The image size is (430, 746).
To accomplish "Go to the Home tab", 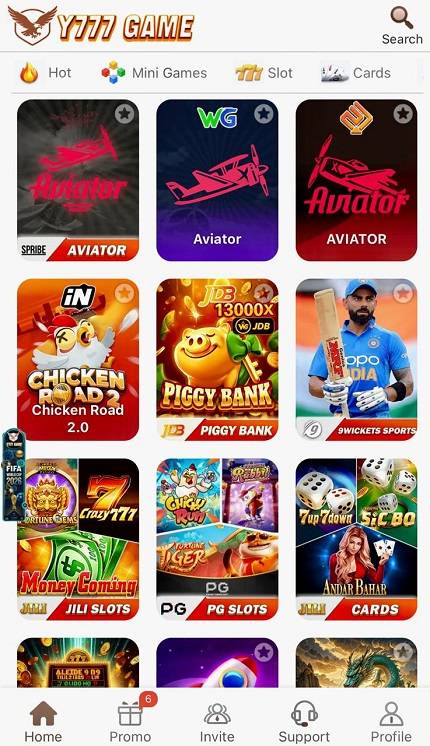I will [x=43, y=721].
